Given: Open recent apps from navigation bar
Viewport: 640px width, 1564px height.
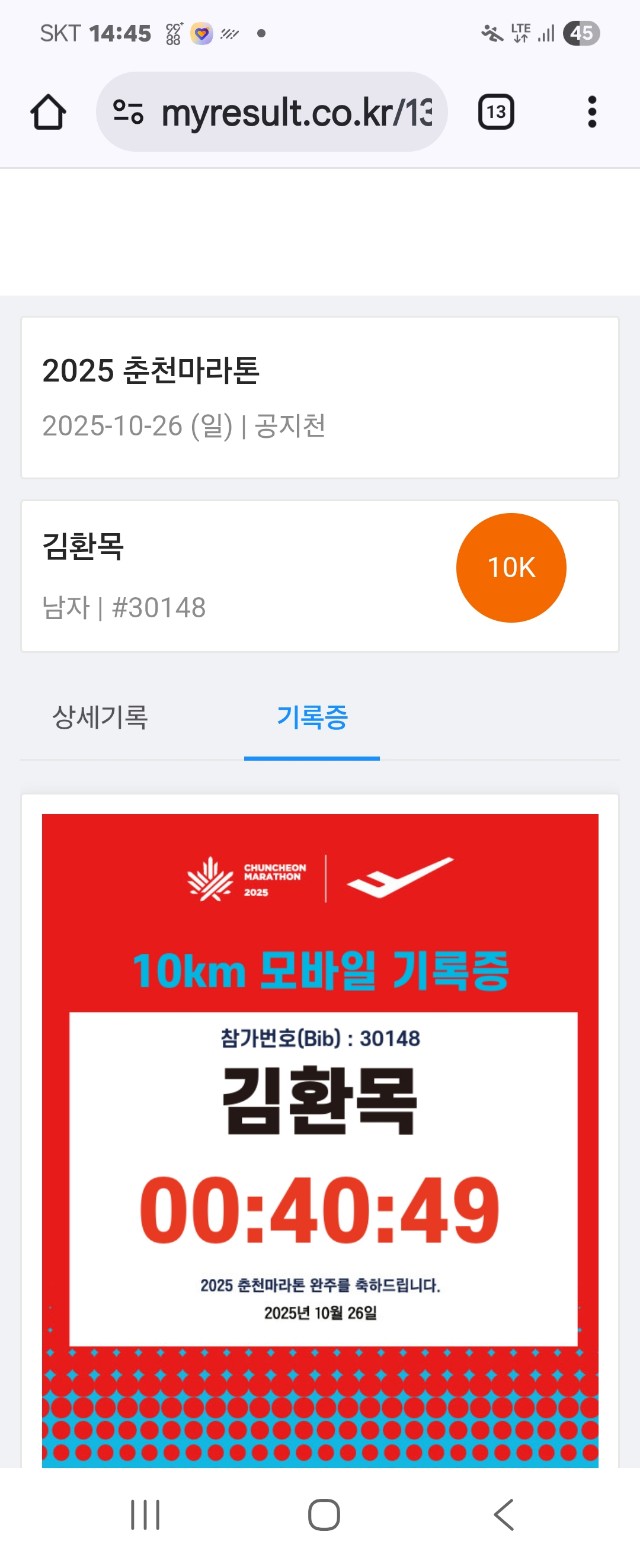Looking at the screenshot, I should [145, 1515].
